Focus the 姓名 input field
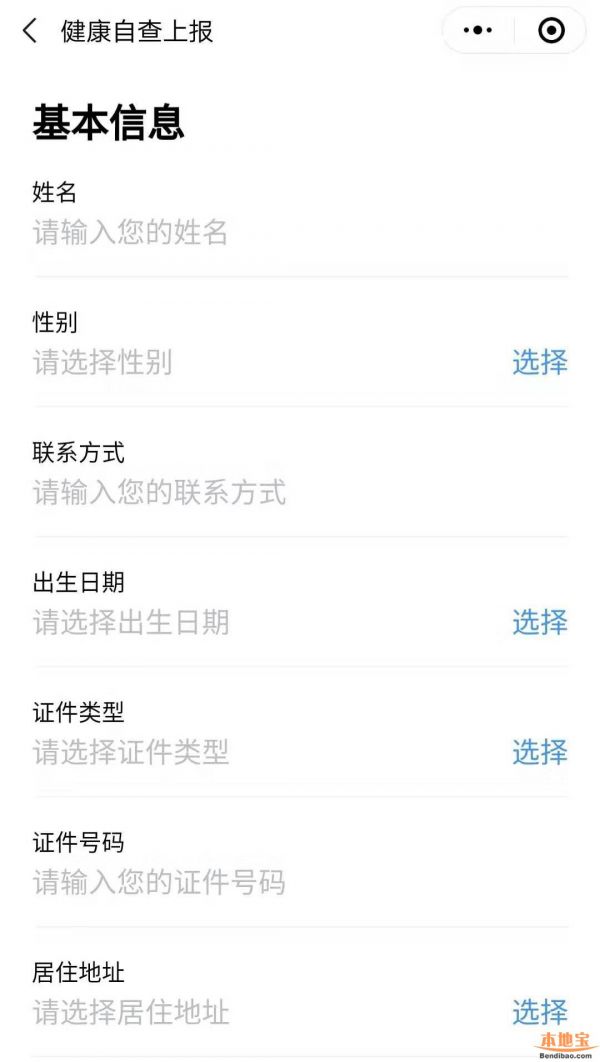This screenshot has width=600, height=1062. 300,233
